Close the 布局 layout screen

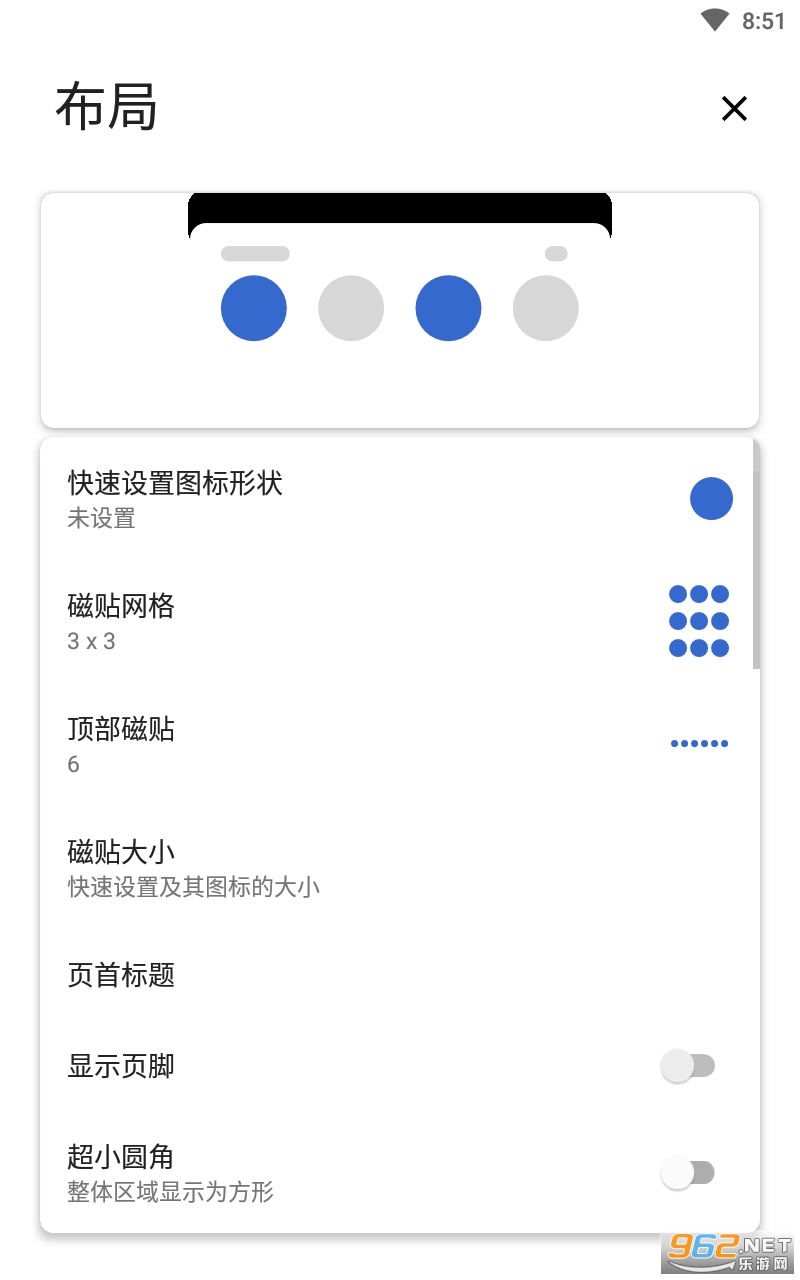pos(734,109)
